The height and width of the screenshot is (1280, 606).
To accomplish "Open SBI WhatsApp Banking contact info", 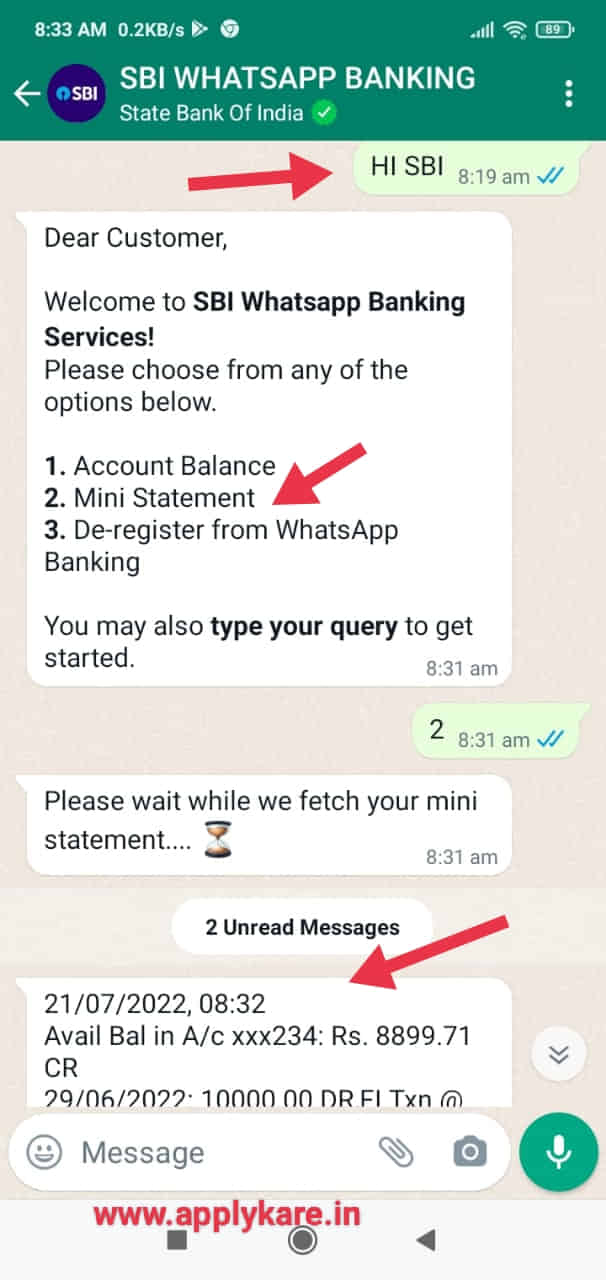I will 297,94.
